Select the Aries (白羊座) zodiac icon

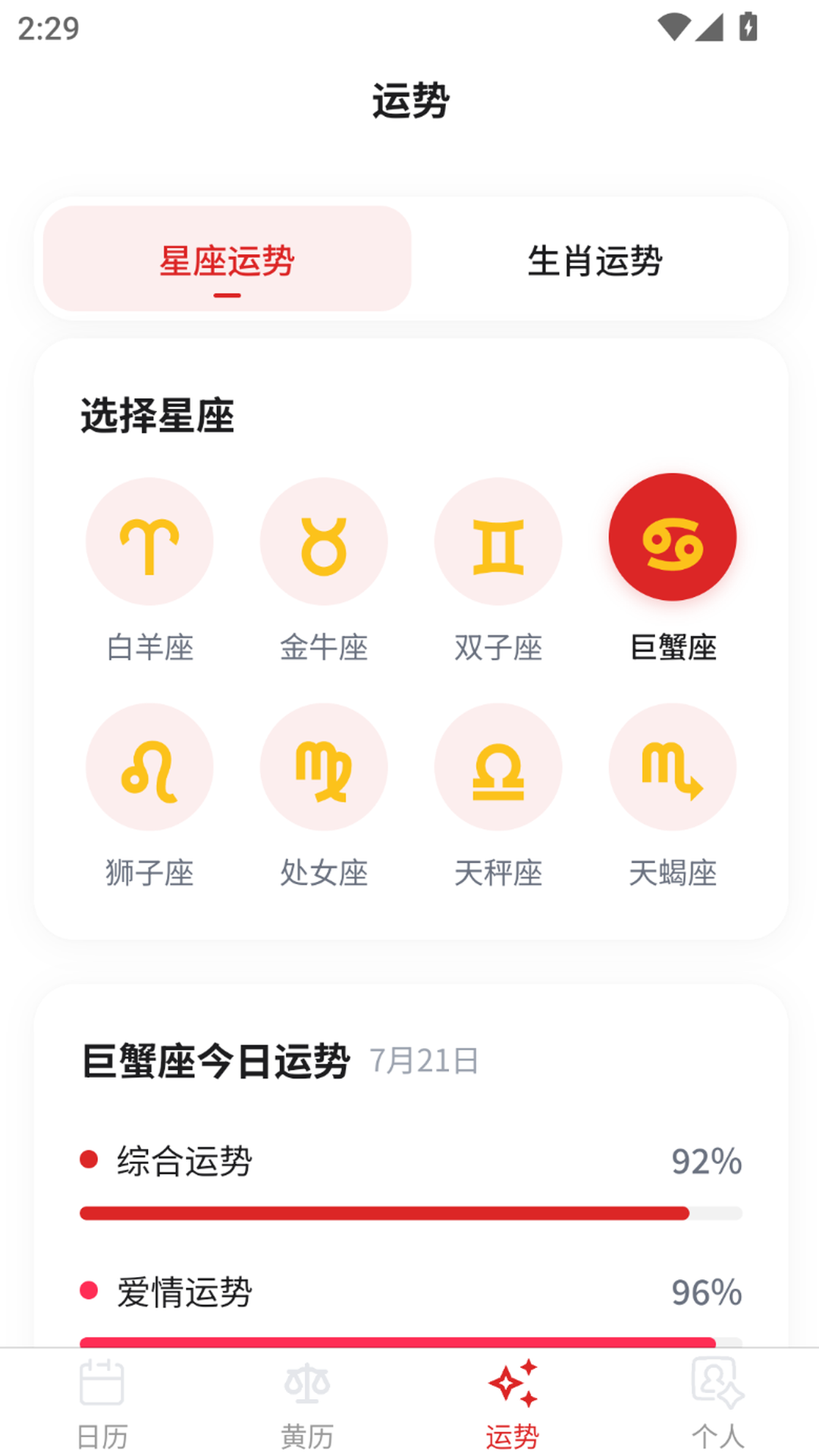click(x=149, y=541)
